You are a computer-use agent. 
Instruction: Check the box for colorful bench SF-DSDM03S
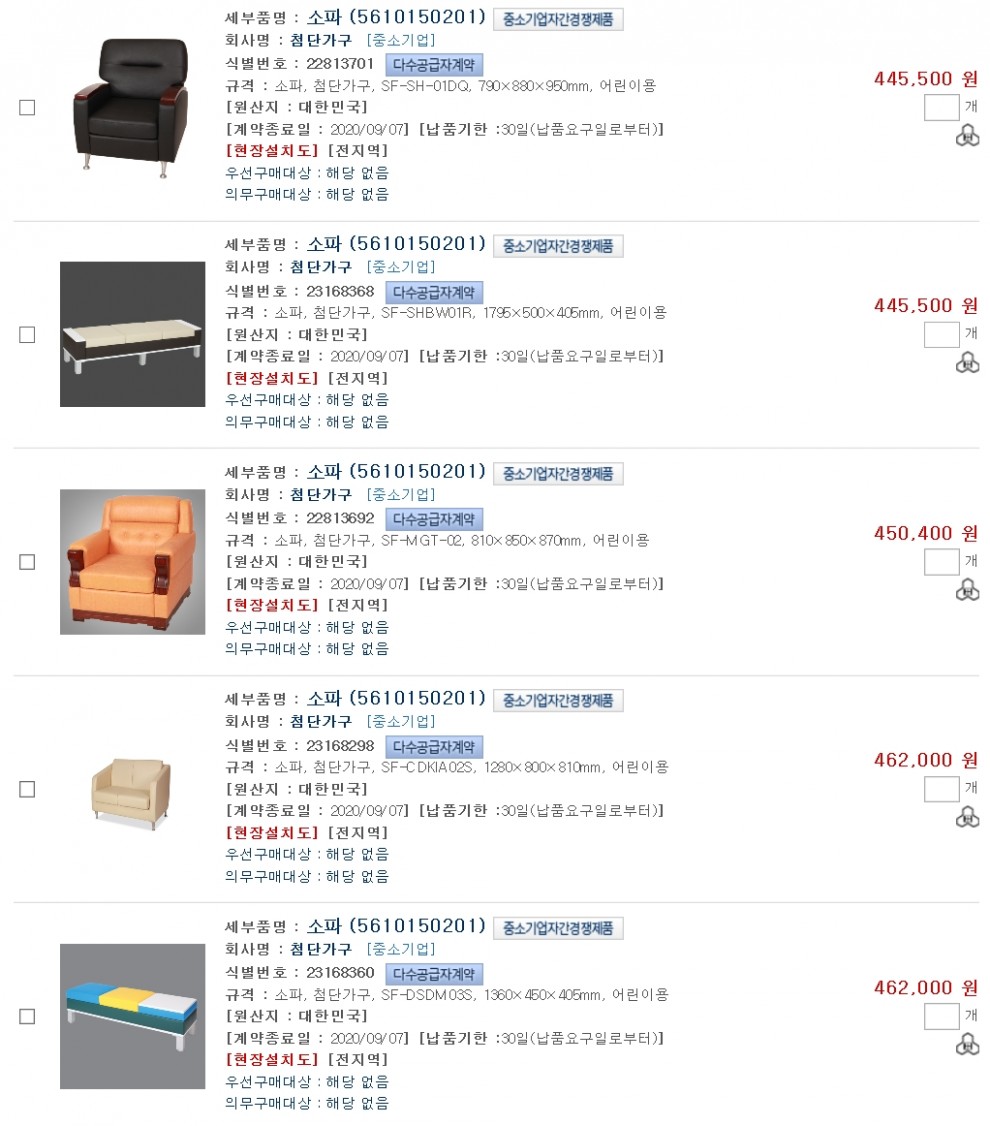pos(27,1016)
